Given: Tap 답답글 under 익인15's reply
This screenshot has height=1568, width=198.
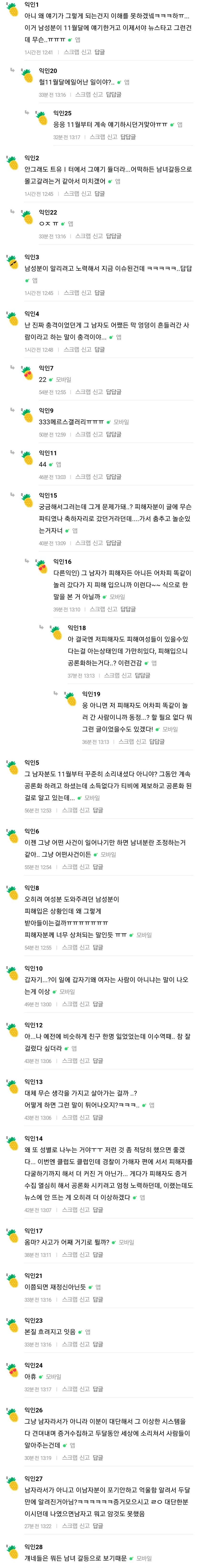Looking at the screenshot, I should point(113,543).
